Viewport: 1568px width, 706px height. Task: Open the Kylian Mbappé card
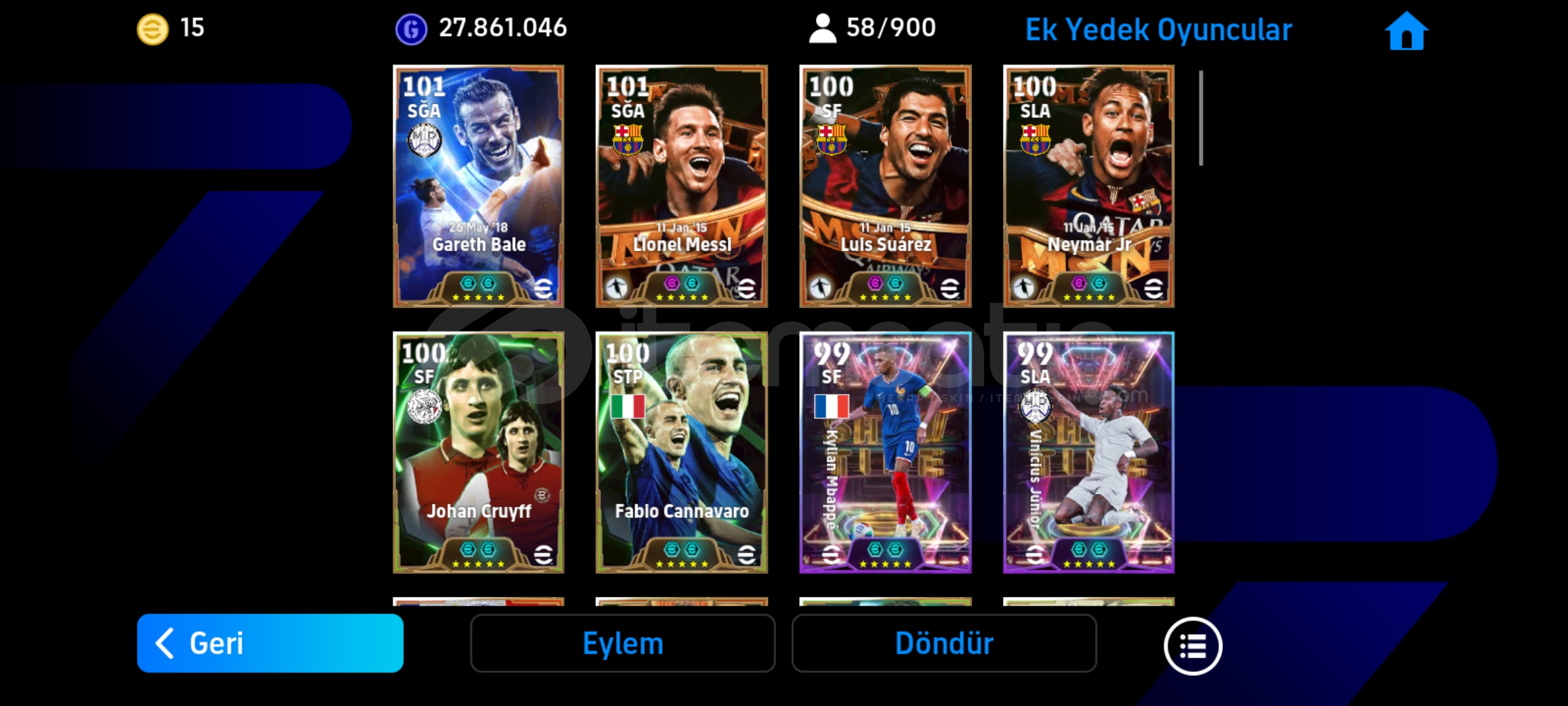(885, 452)
